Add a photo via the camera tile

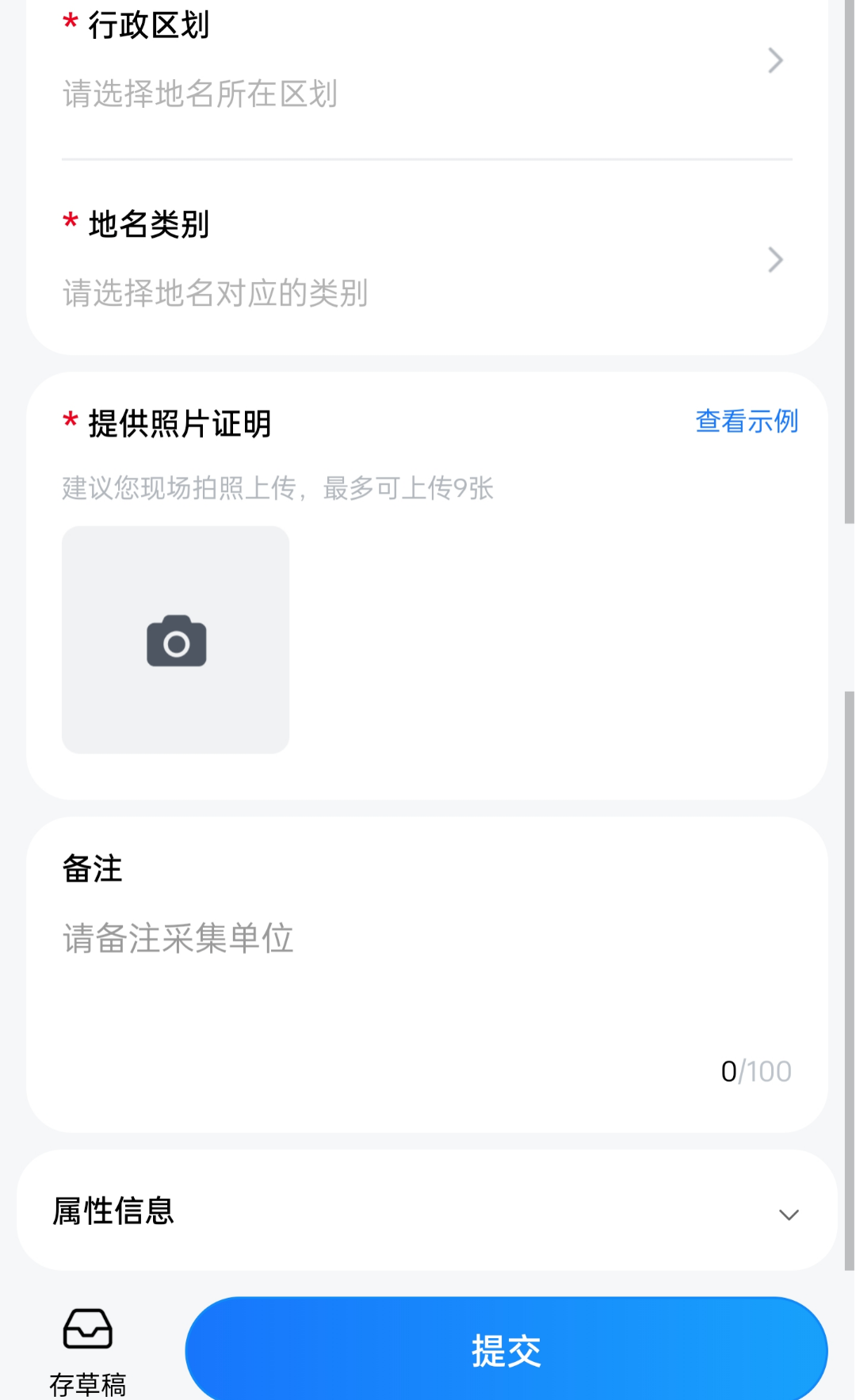176,639
